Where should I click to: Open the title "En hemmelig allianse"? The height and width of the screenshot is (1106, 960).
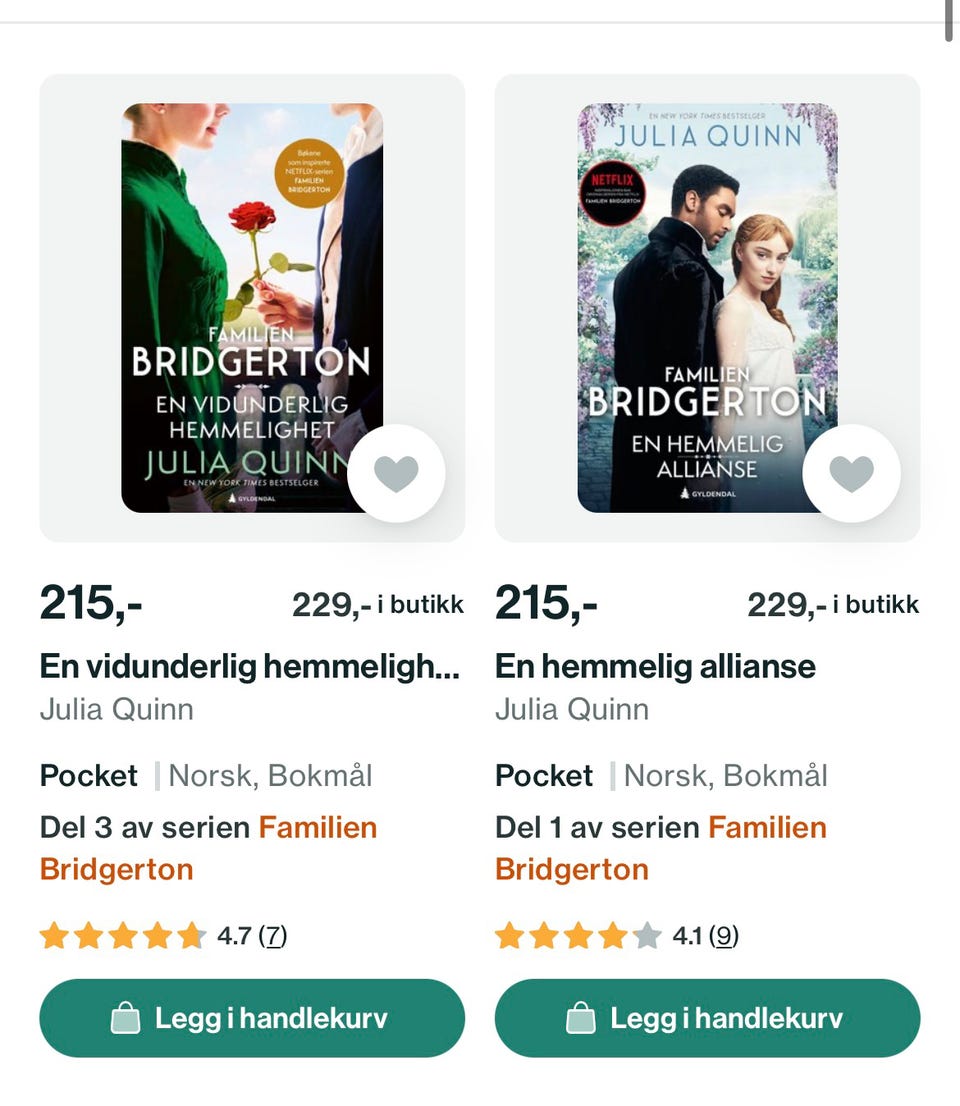[x=656, y=666]
